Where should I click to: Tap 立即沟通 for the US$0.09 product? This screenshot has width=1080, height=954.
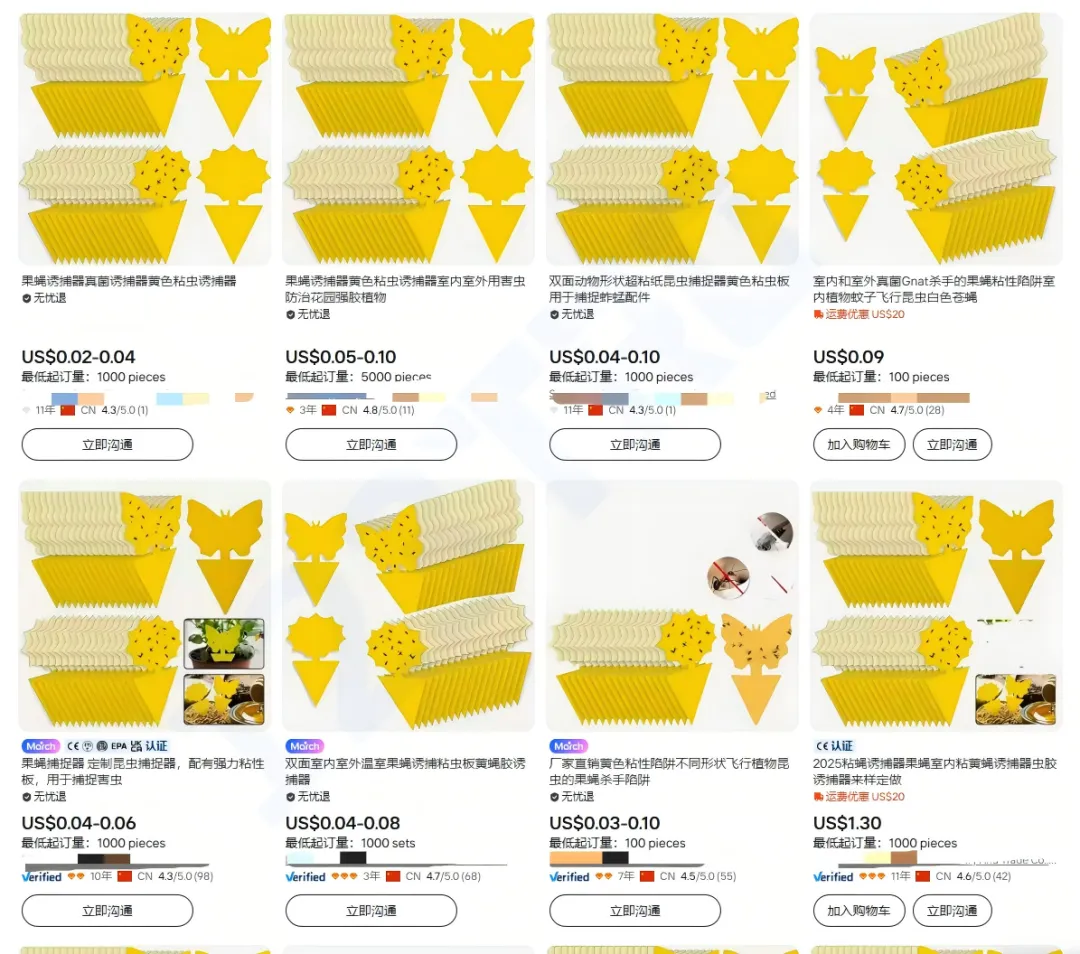pyautogui.click(x=952, y=444)
